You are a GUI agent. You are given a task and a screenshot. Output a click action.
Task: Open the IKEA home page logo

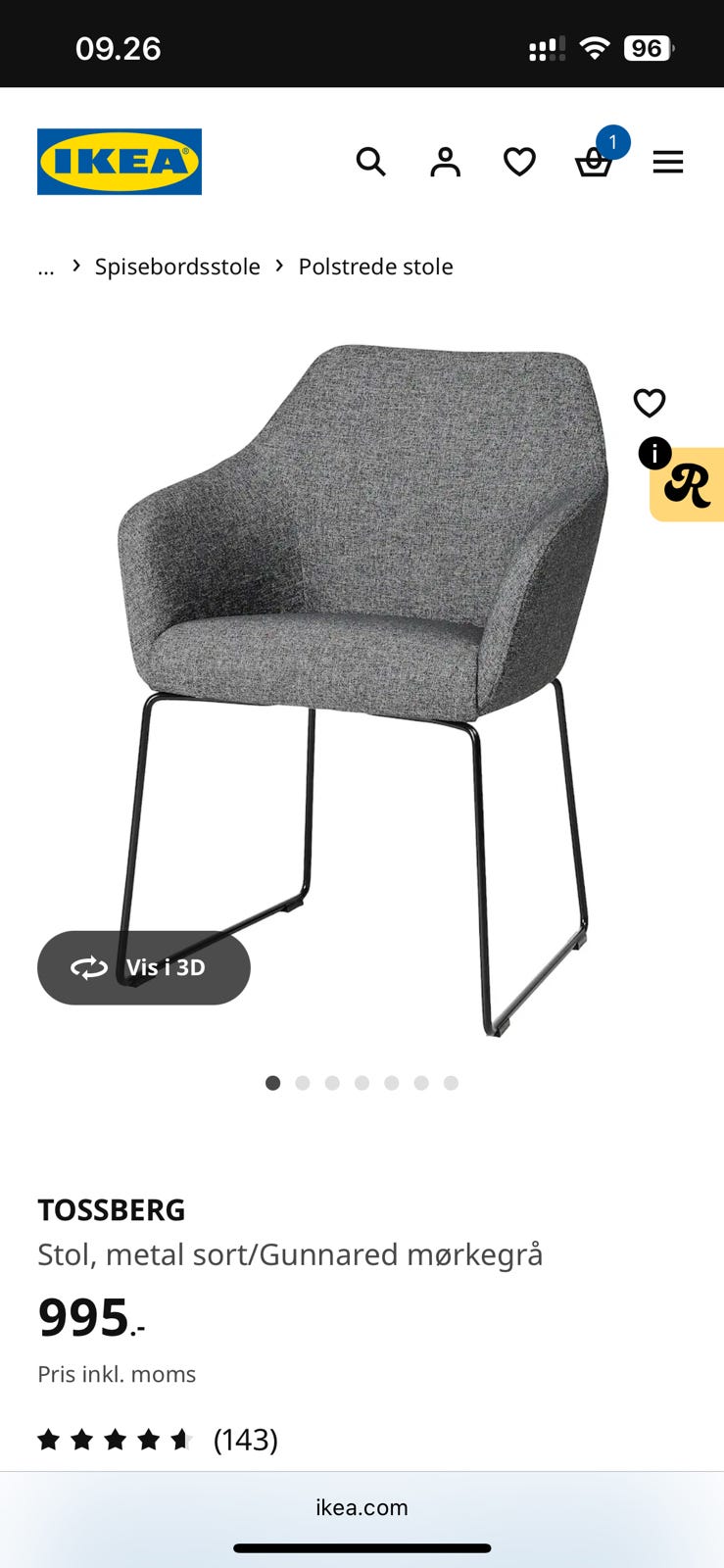[x=120, y=162]
